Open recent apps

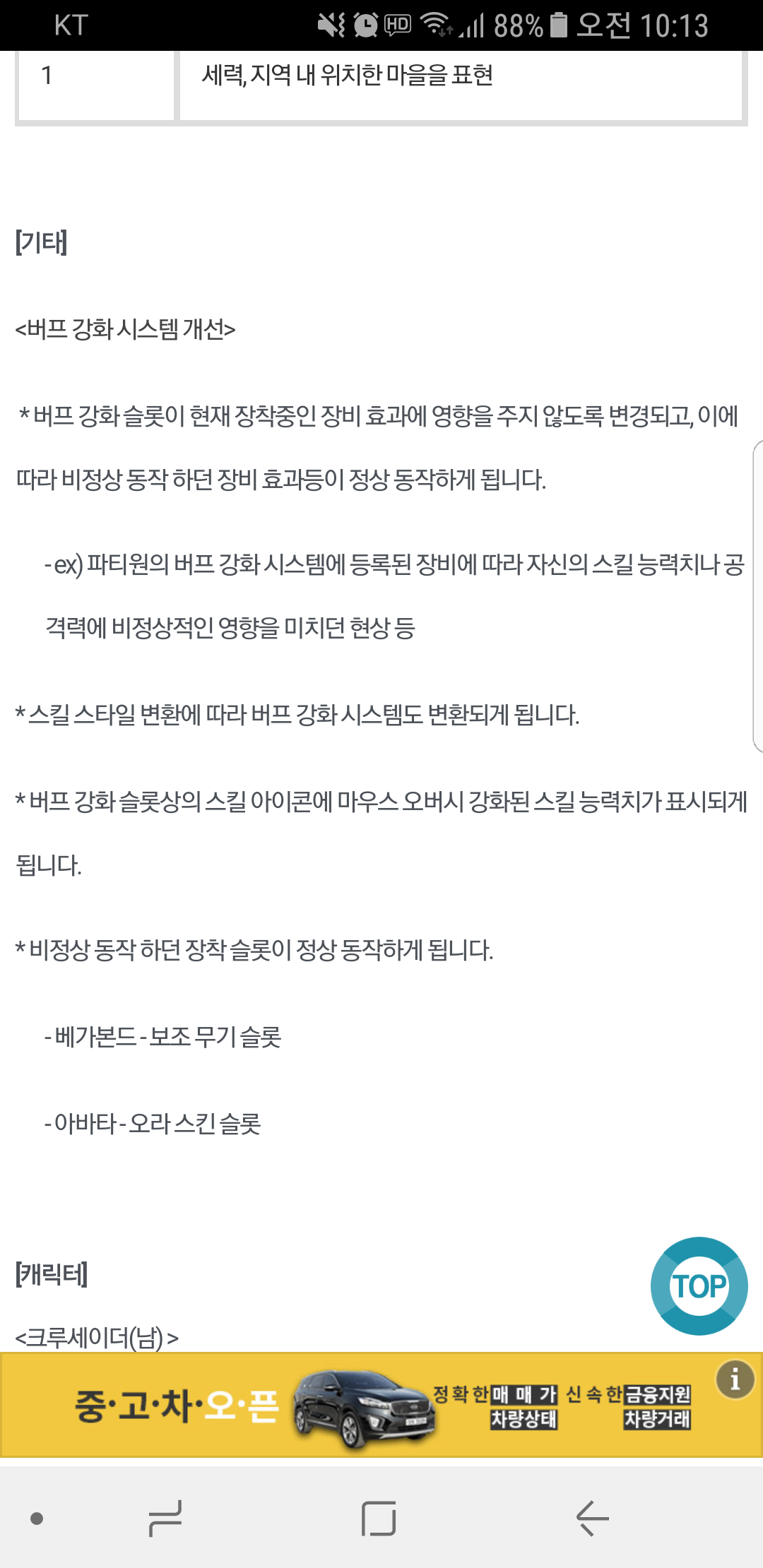pos(165,1519)
